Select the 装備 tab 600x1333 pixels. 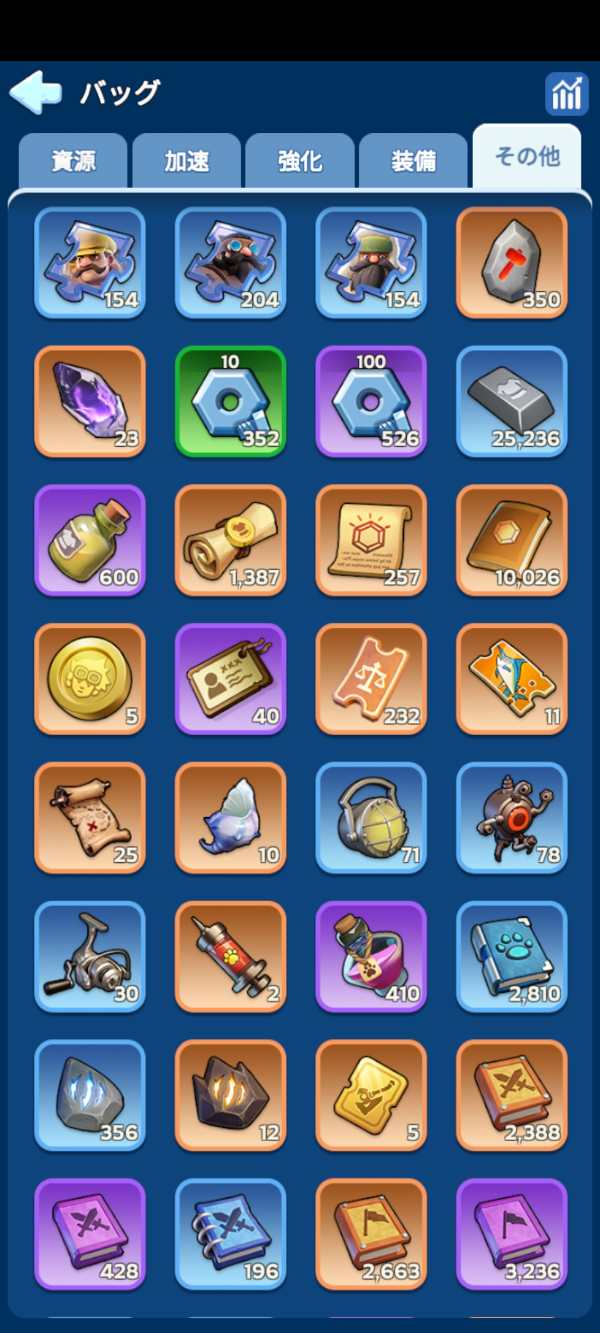[x=413, y=160]
